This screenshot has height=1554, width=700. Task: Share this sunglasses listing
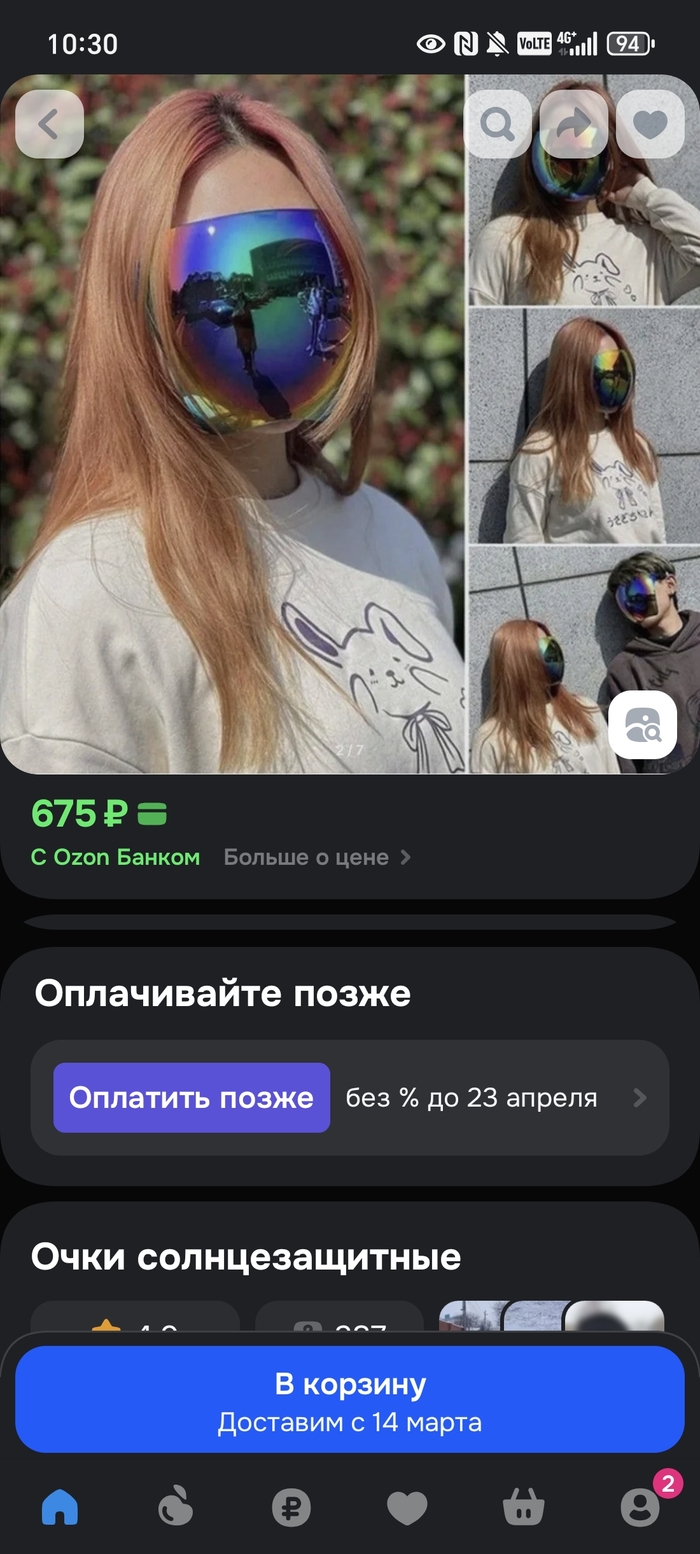point(574,124)
